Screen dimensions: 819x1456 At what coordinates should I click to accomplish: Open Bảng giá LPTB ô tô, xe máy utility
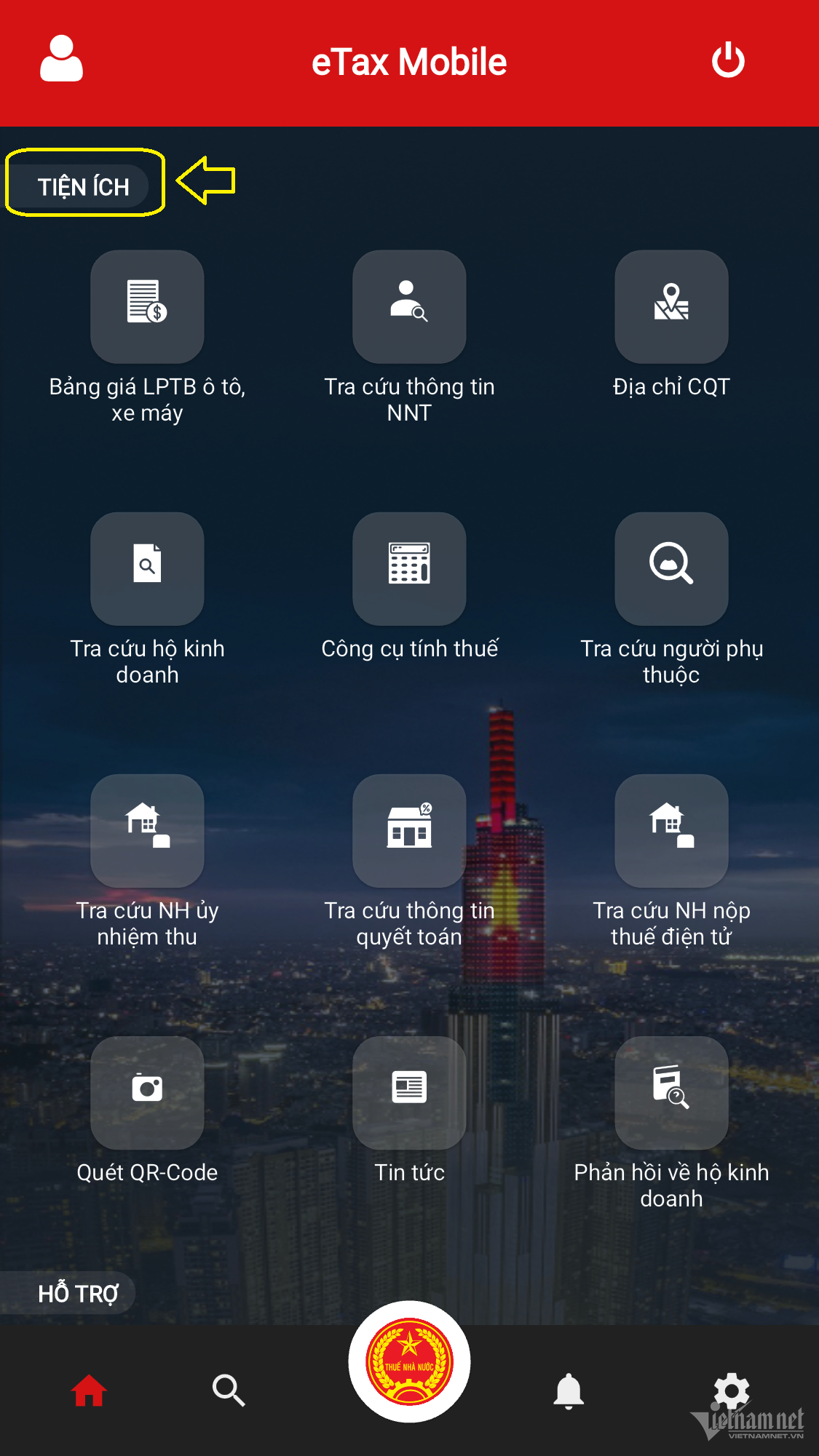[146, 307]
